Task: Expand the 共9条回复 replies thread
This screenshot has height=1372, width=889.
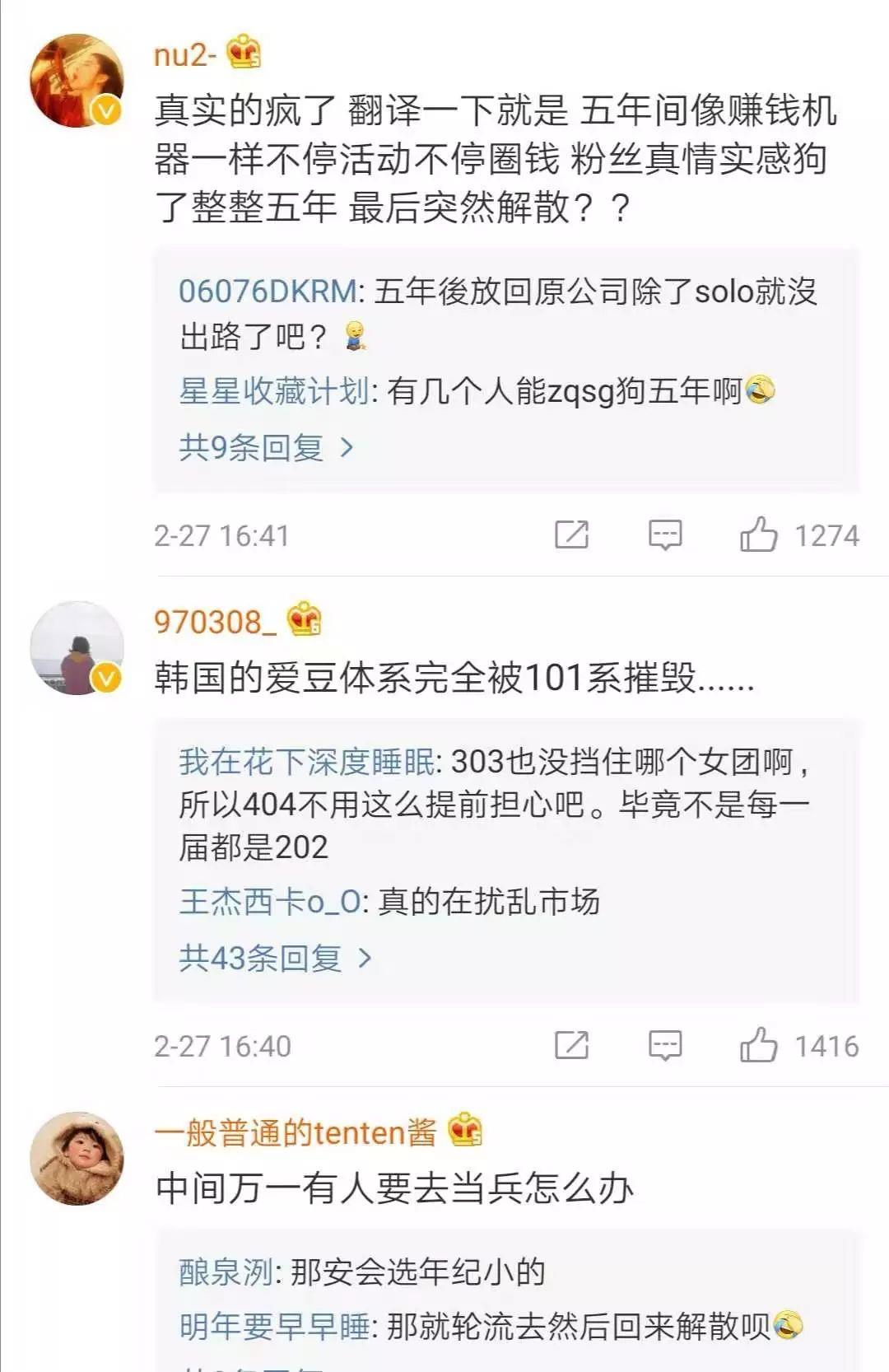Action: 265,447
